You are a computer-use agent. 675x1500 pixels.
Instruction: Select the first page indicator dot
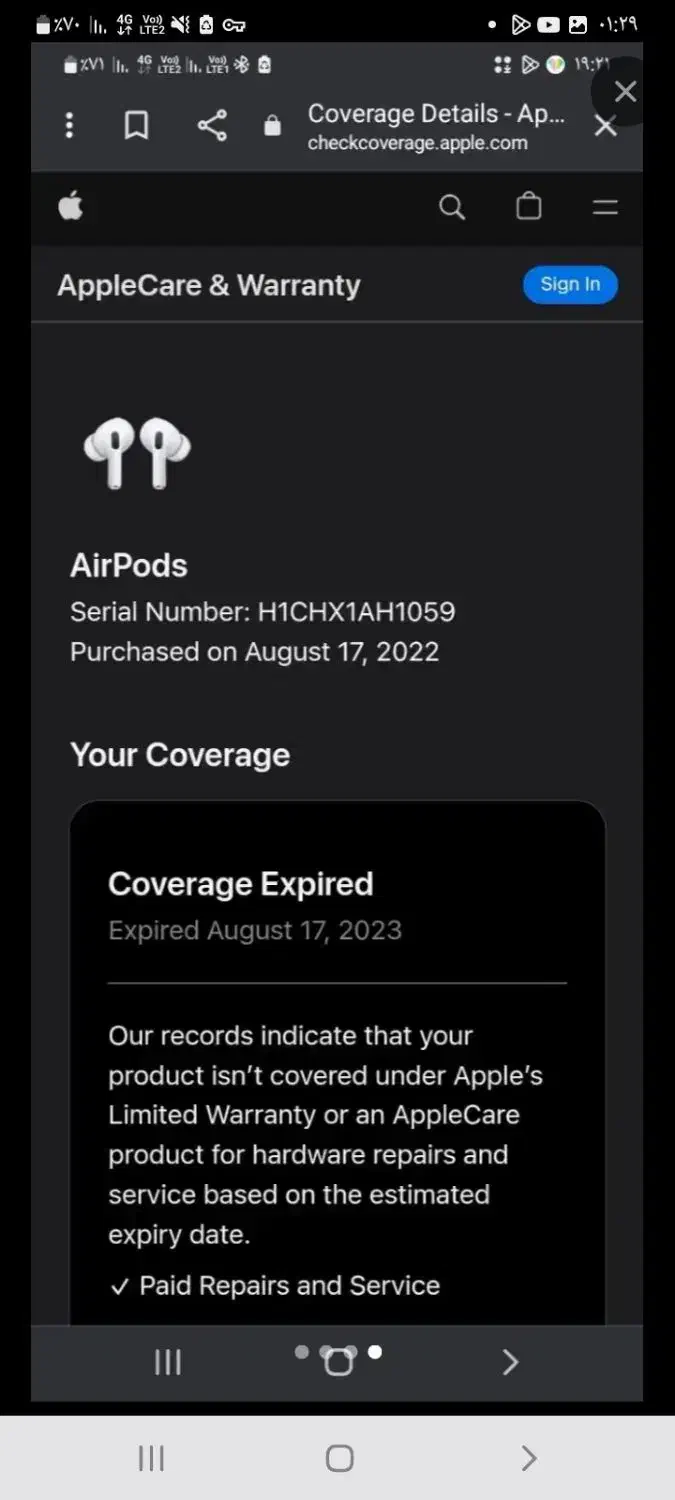point(302,1352)
